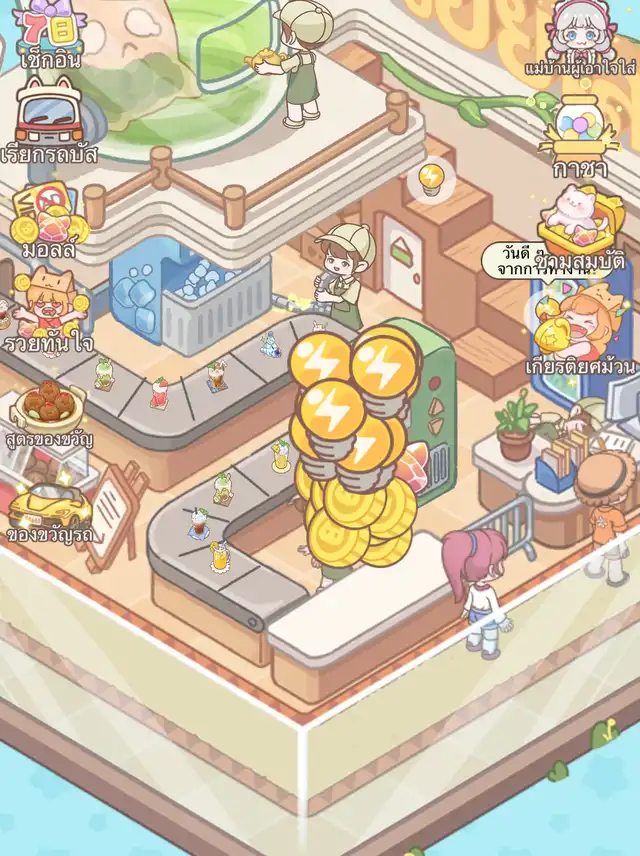The width and height of the screenshot is (640, 856).
Task: Open the แม่บ้านผู้เอาใจใส่ maid character icon
Action: click(580, 38)
